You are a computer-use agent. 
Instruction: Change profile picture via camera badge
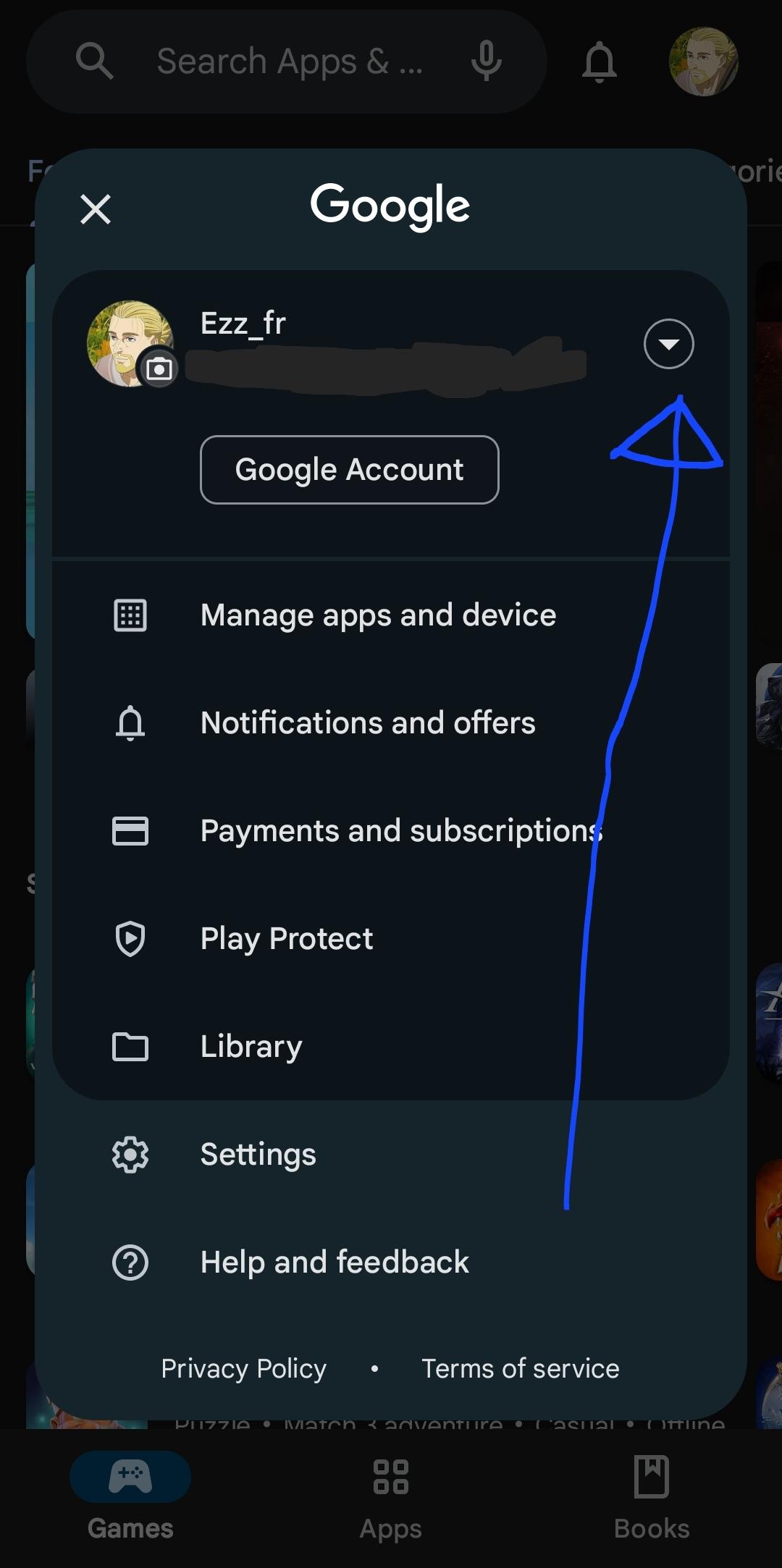(x=159, y=369)
